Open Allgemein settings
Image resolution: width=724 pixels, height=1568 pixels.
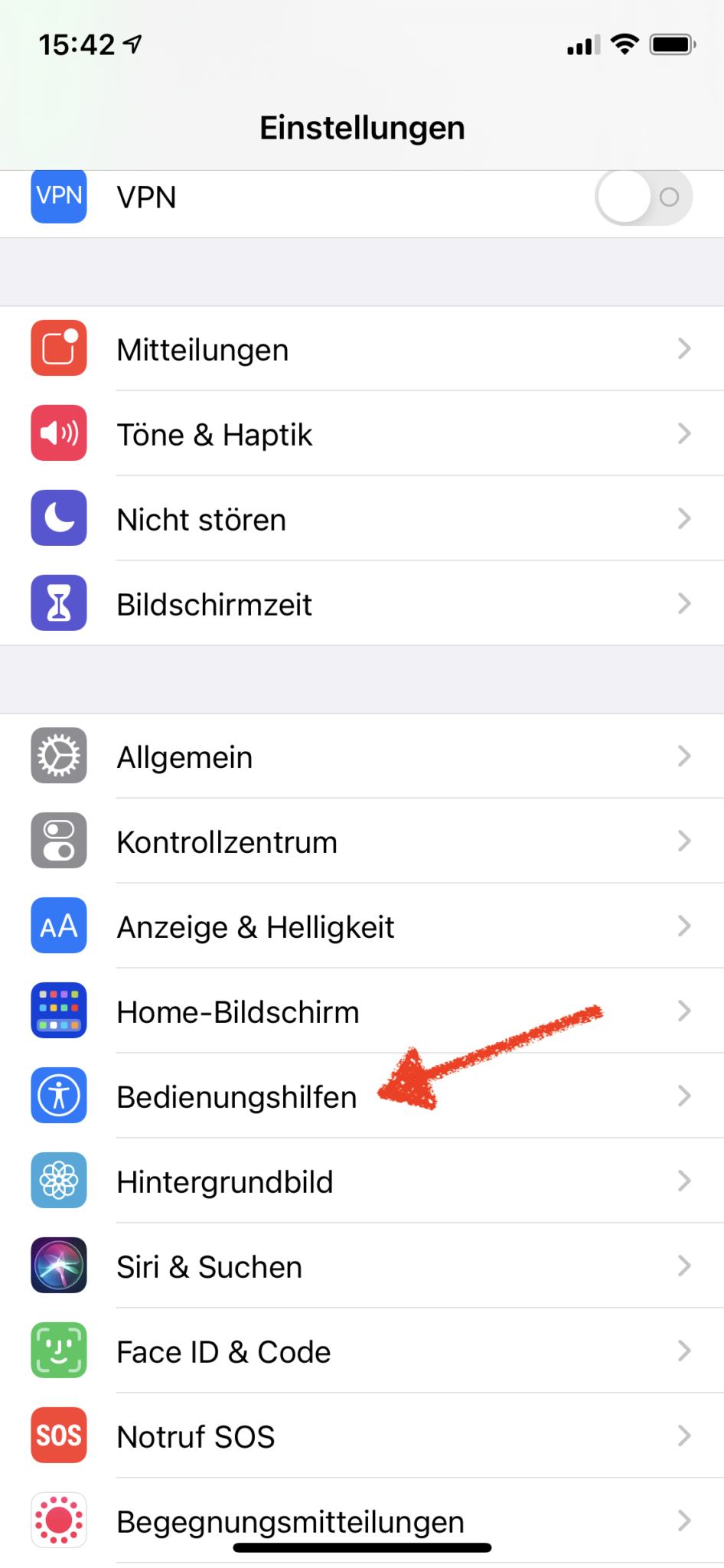point(362,756)
